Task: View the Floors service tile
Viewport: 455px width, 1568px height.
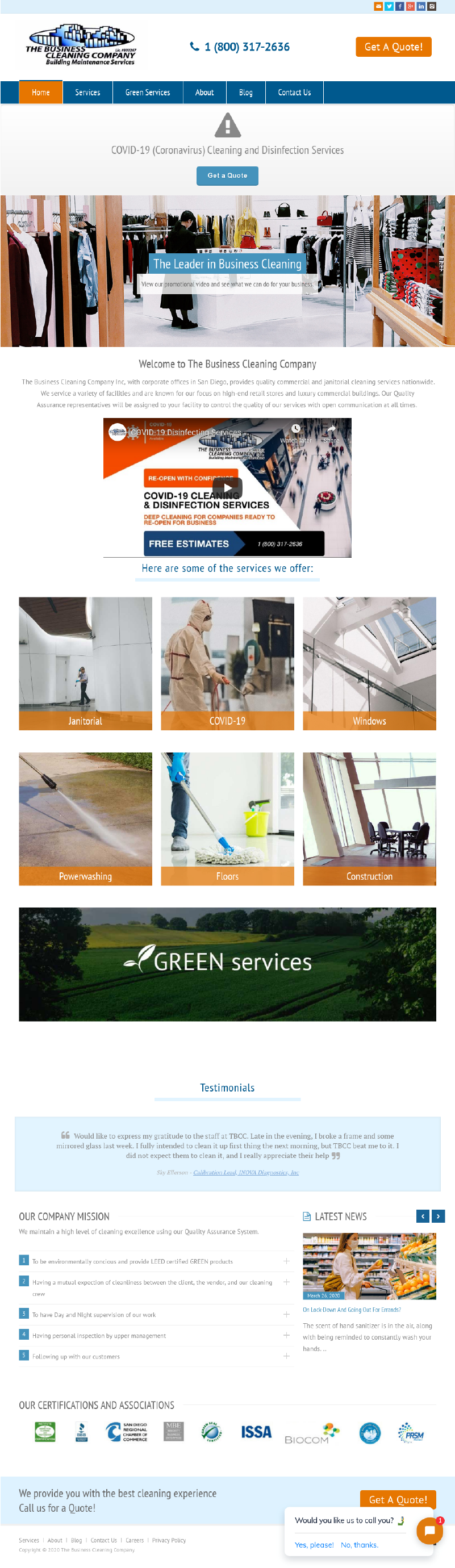Action: pos(227,818)
